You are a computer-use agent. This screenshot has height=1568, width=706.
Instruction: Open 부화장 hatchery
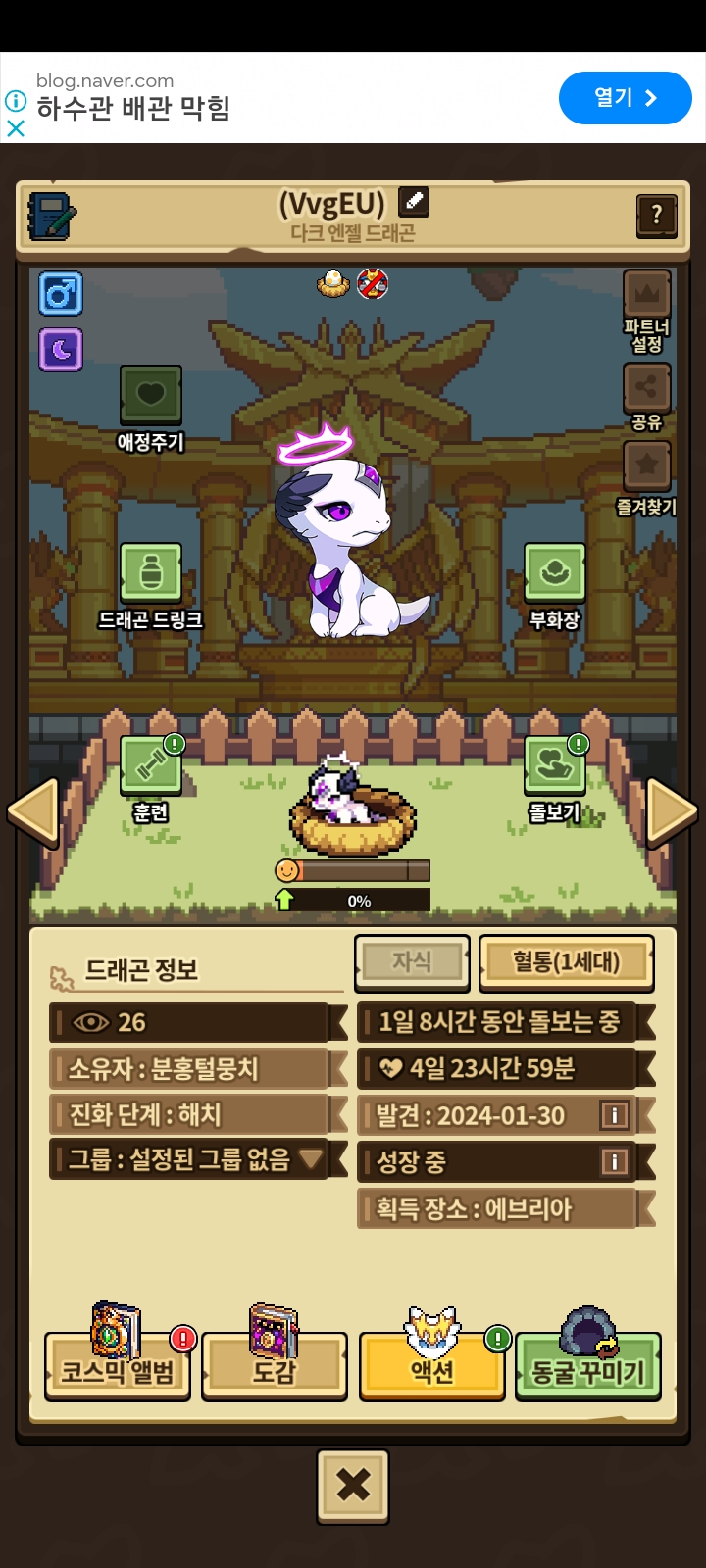[554, 574]
